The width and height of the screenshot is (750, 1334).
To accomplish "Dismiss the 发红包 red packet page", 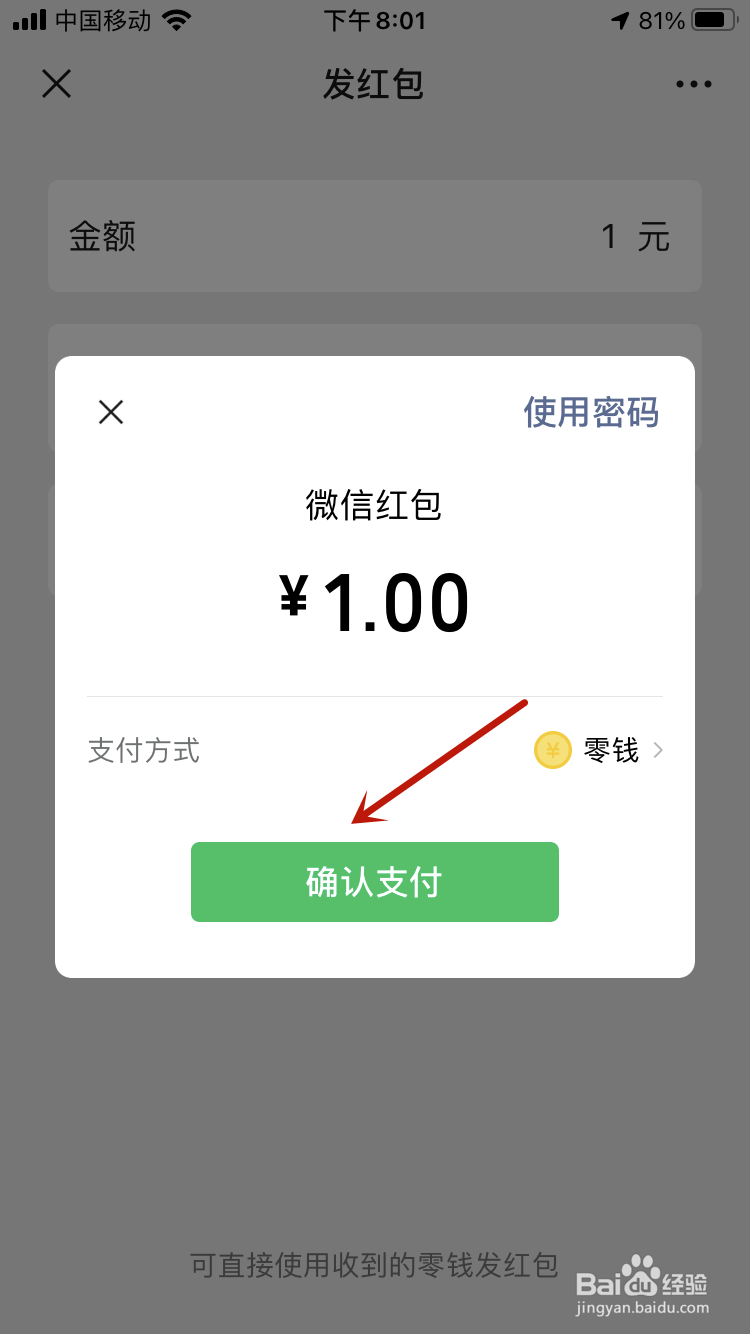I will [56, 84].
